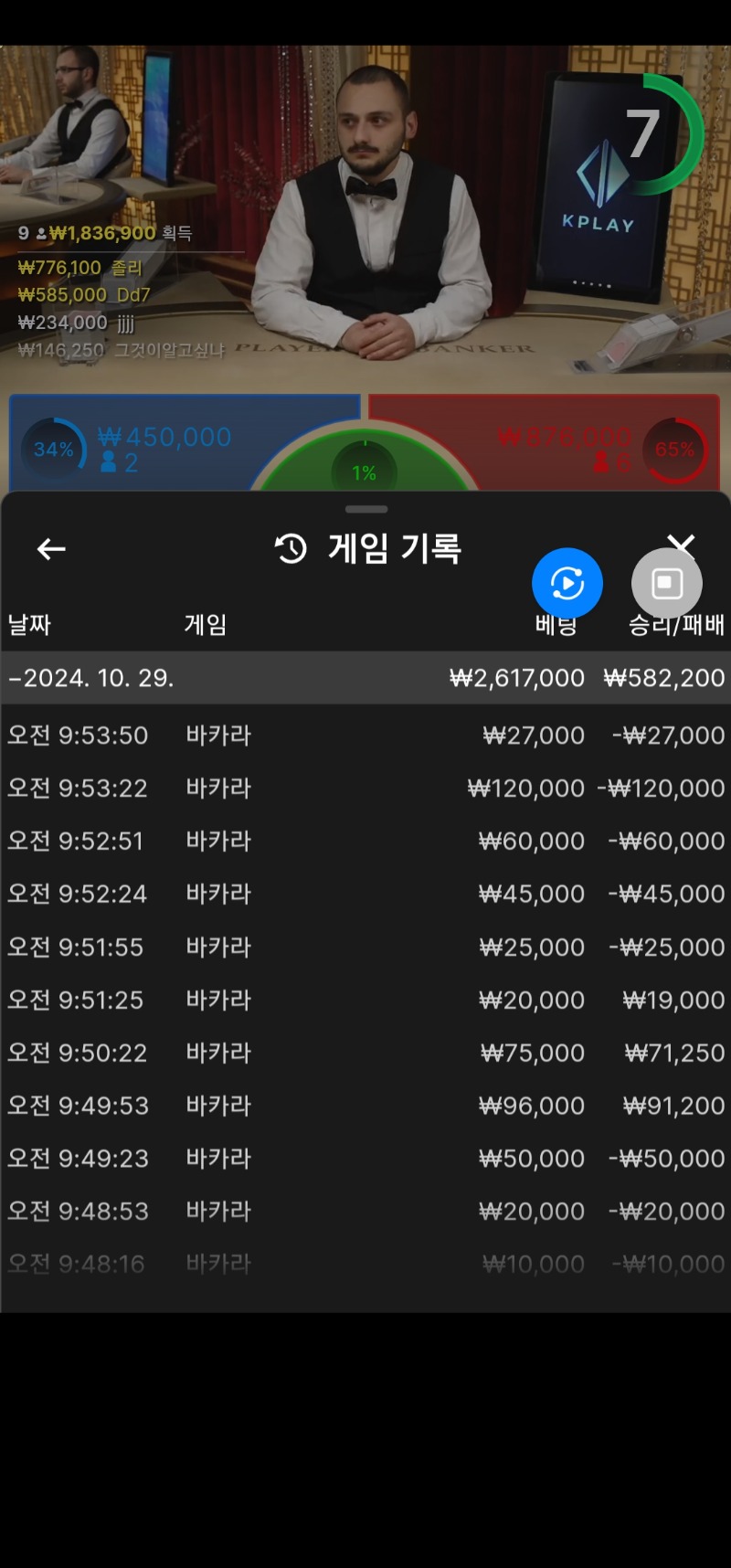Open the 오전 9:48:53 baccarat record
Image resolution: width=731 pixels, height=1568 pixels.
point(365,1213)
